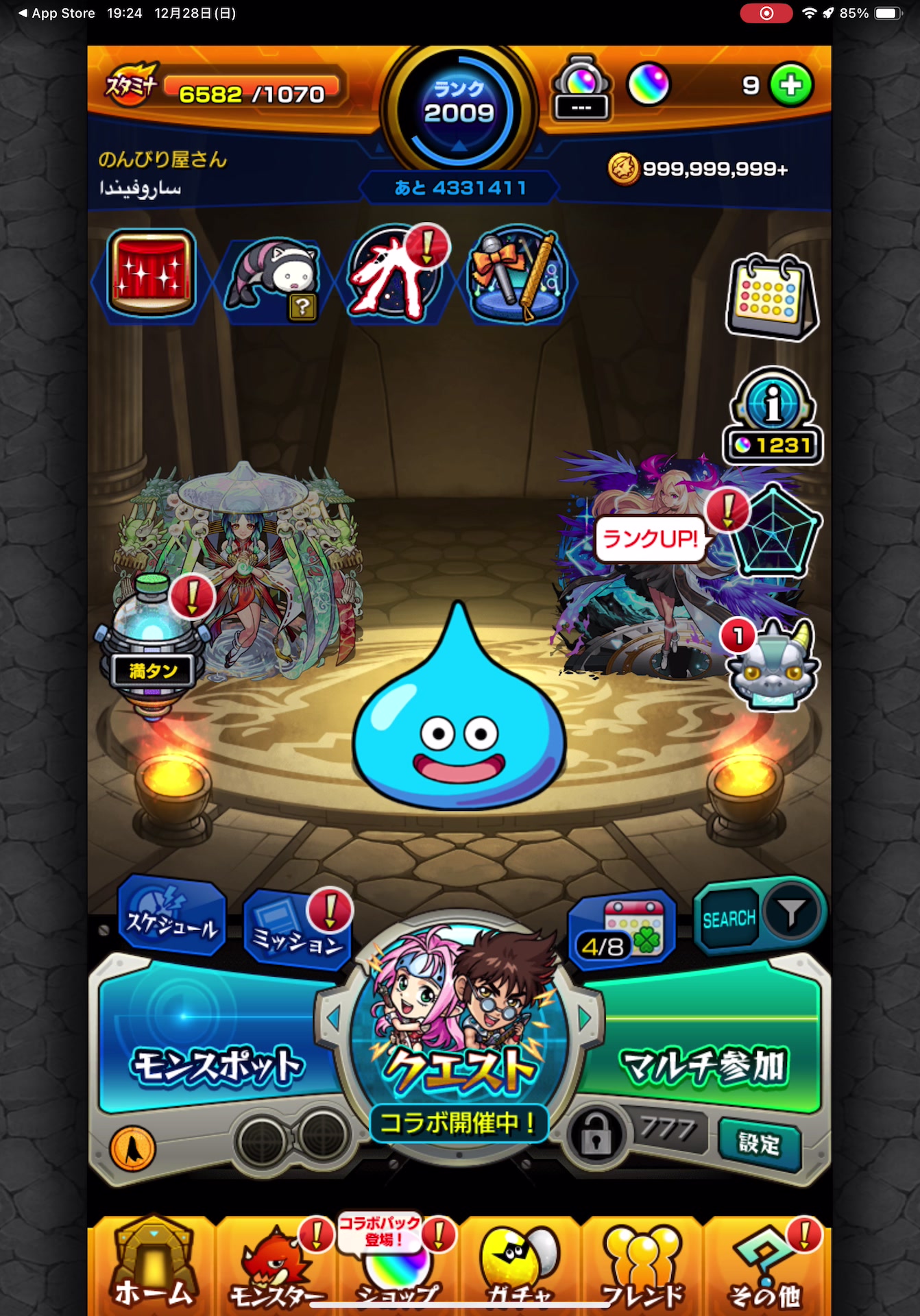
Task: Start クエスト from the center button
Action: click(x=459, y=1042)
